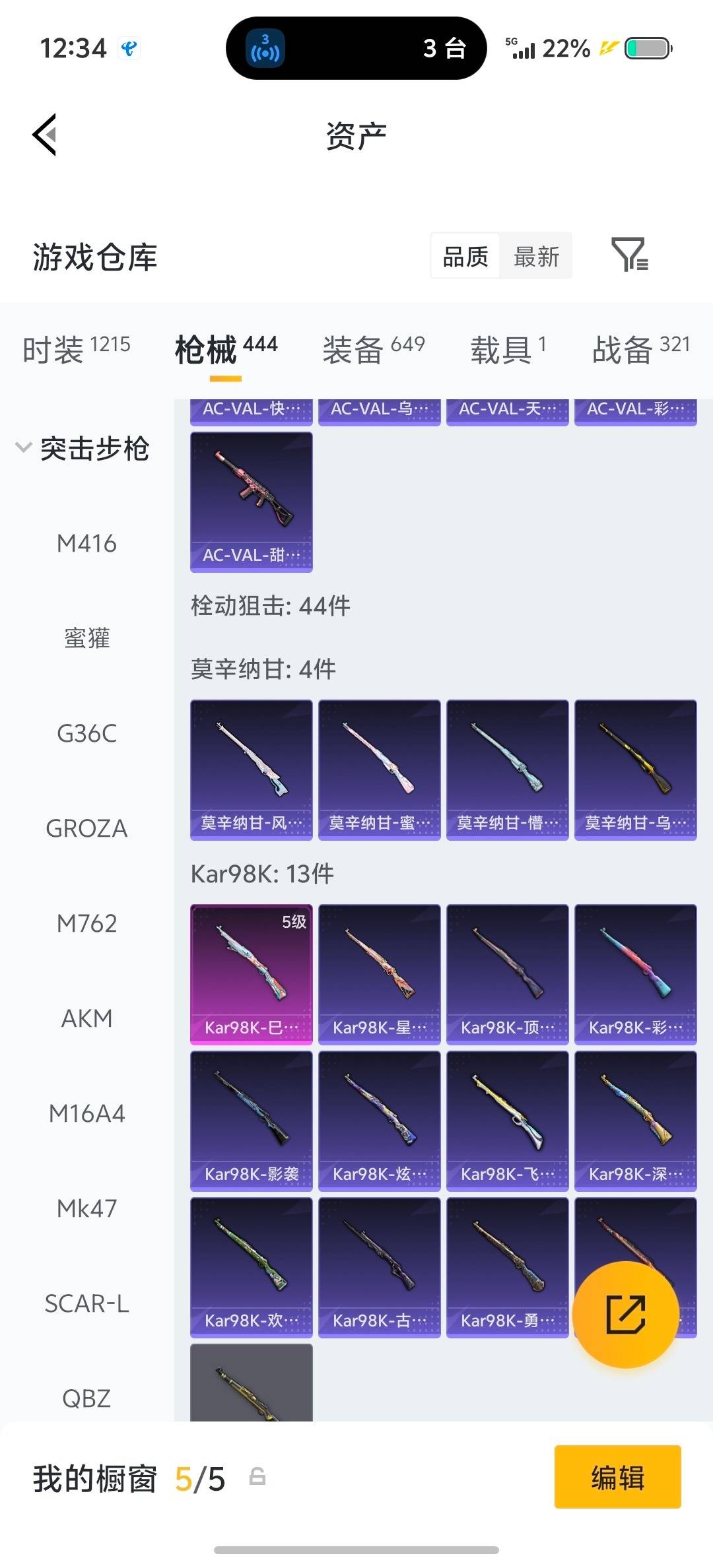Switch sorting to 品质
Viewport: 713px width, 1568px height.
pyautogui.click(x=463, y=256)
